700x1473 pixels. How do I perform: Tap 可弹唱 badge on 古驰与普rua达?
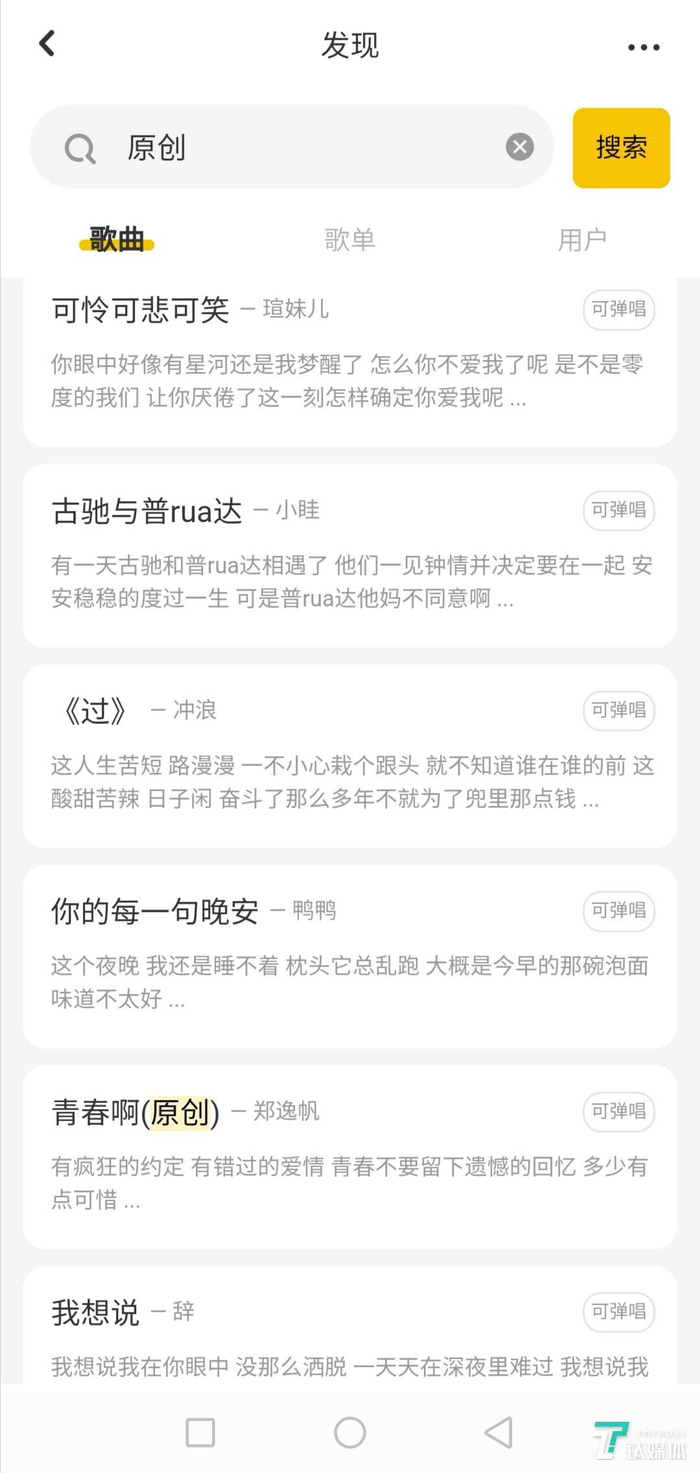pyautogui.click(x=619, y=510)
